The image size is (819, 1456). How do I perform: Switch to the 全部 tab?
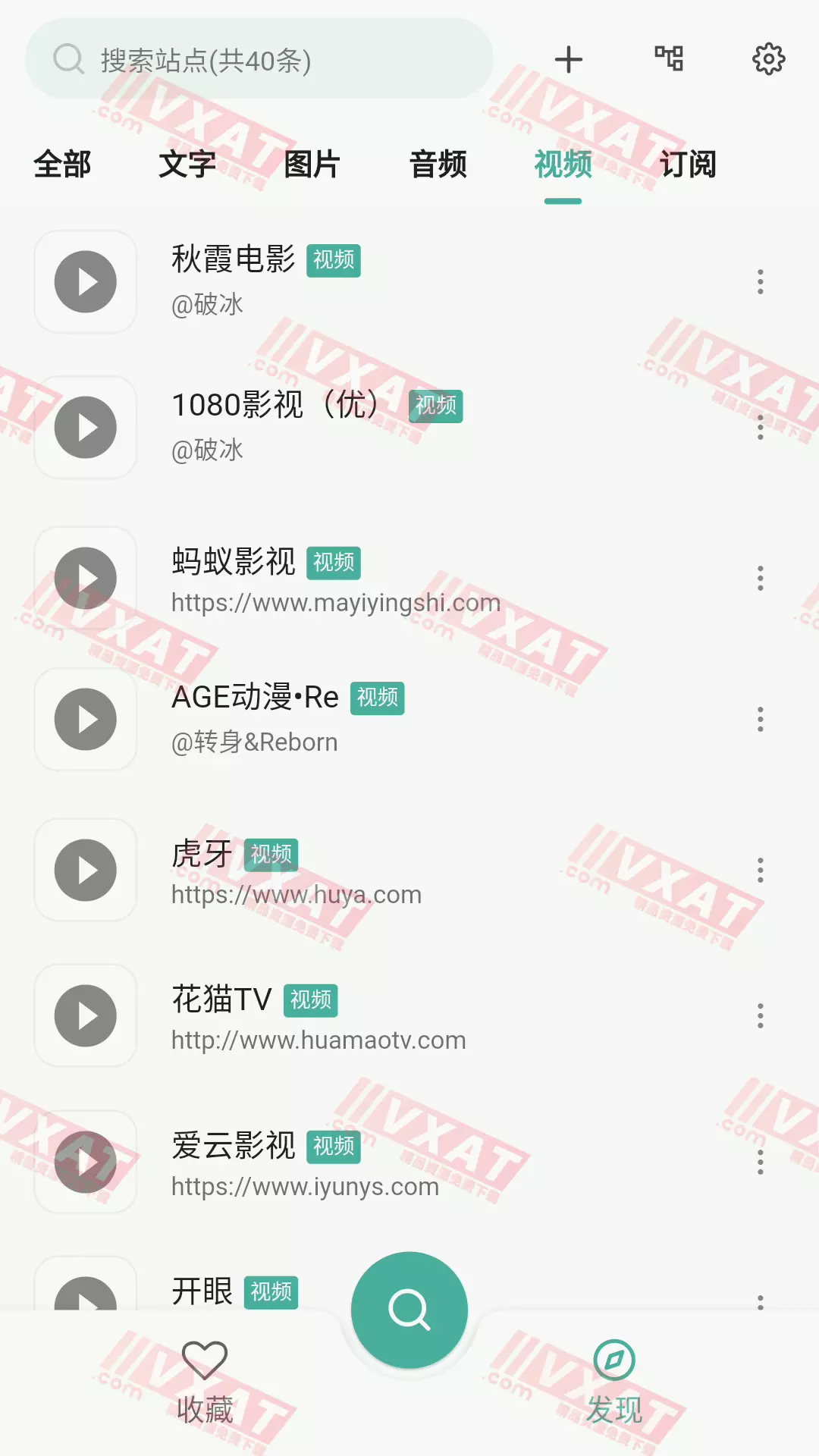coord(62,165)
